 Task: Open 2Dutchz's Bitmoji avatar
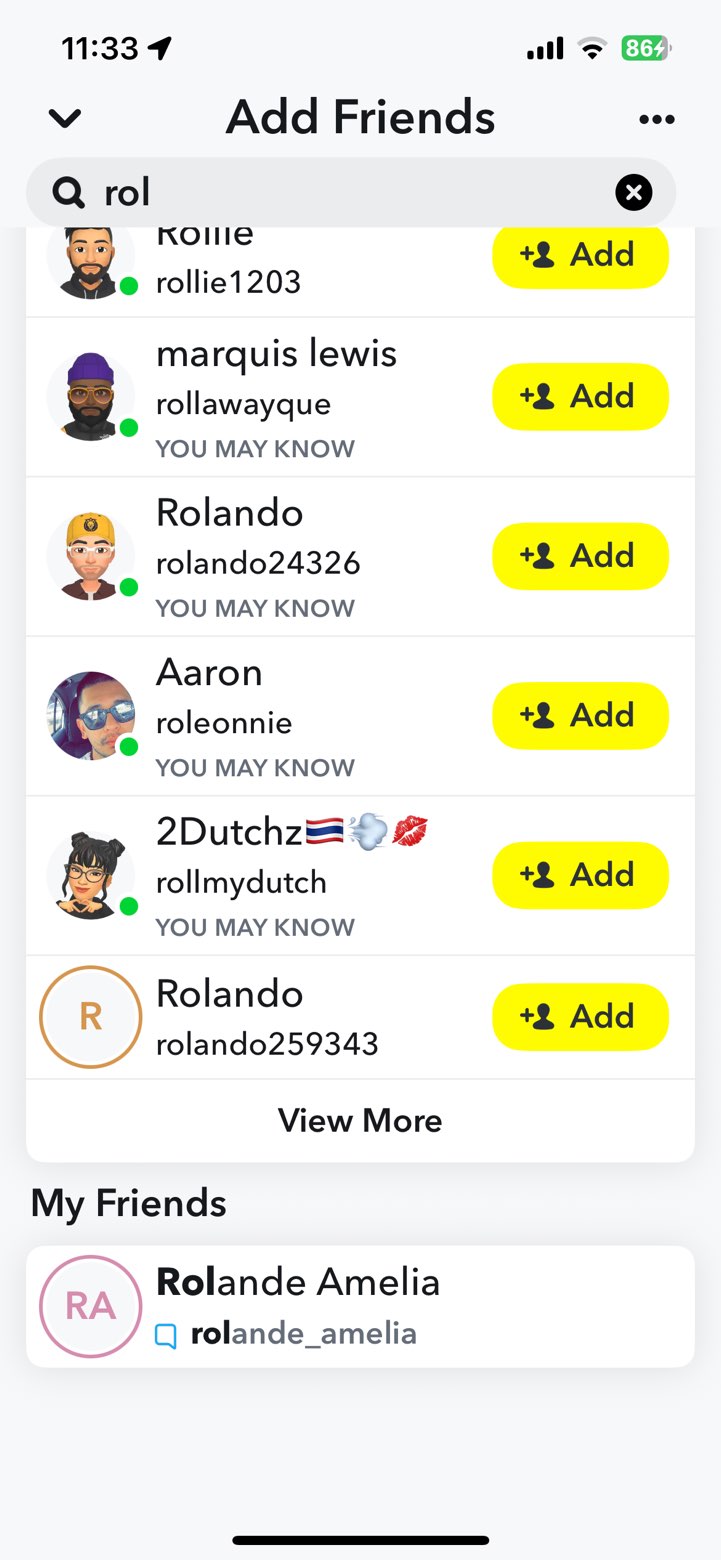90,876
